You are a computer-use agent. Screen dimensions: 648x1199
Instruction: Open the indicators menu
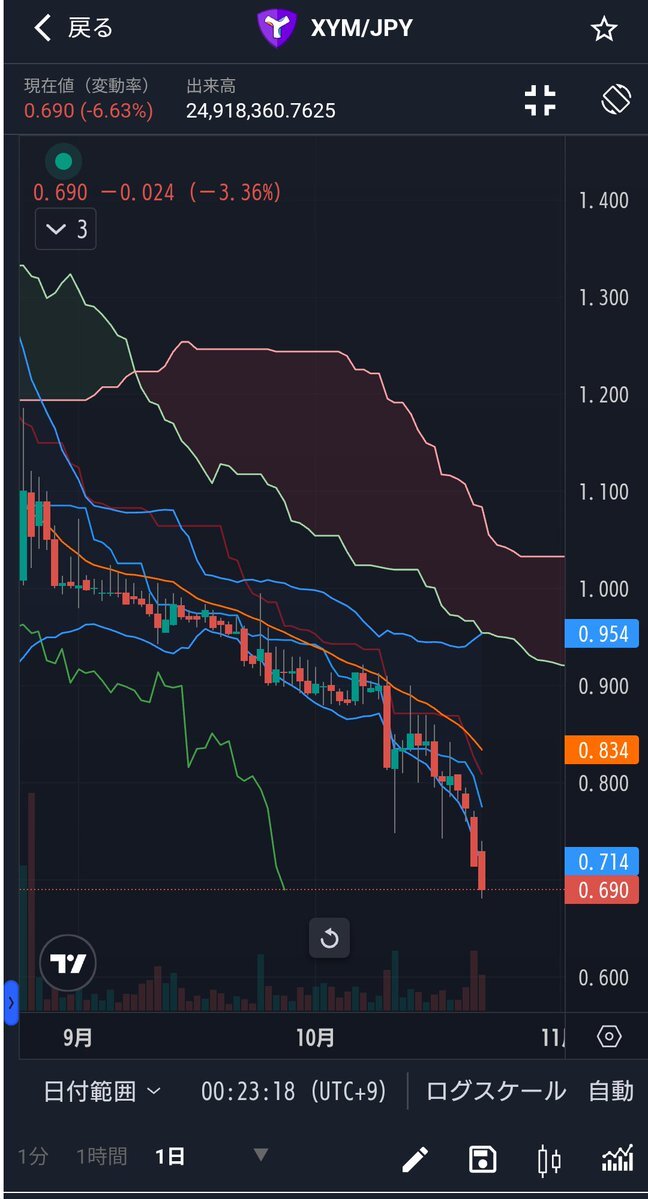pos(617,1159)
